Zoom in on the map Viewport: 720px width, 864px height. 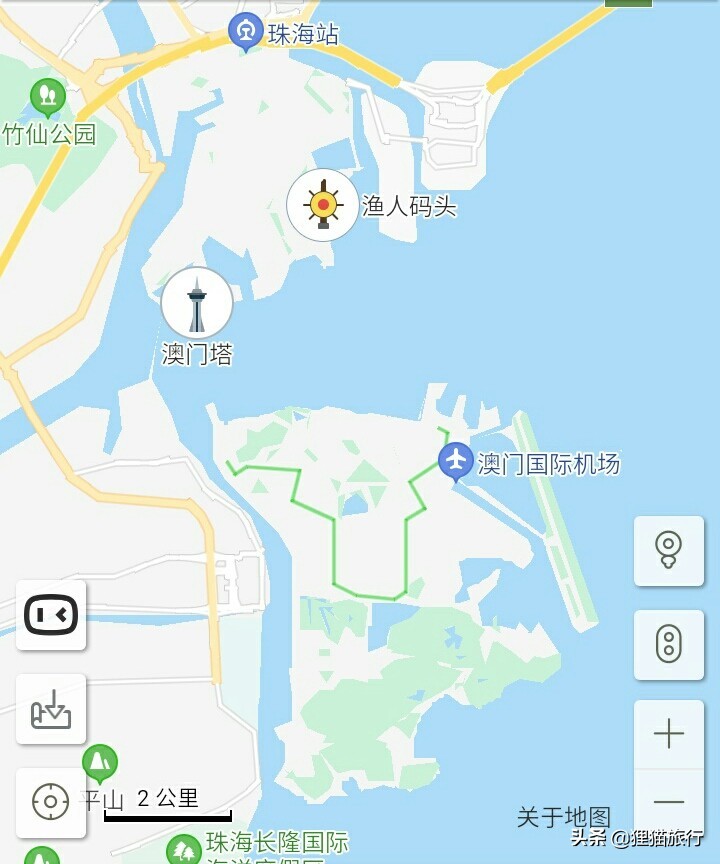click(x=668, y=735)
